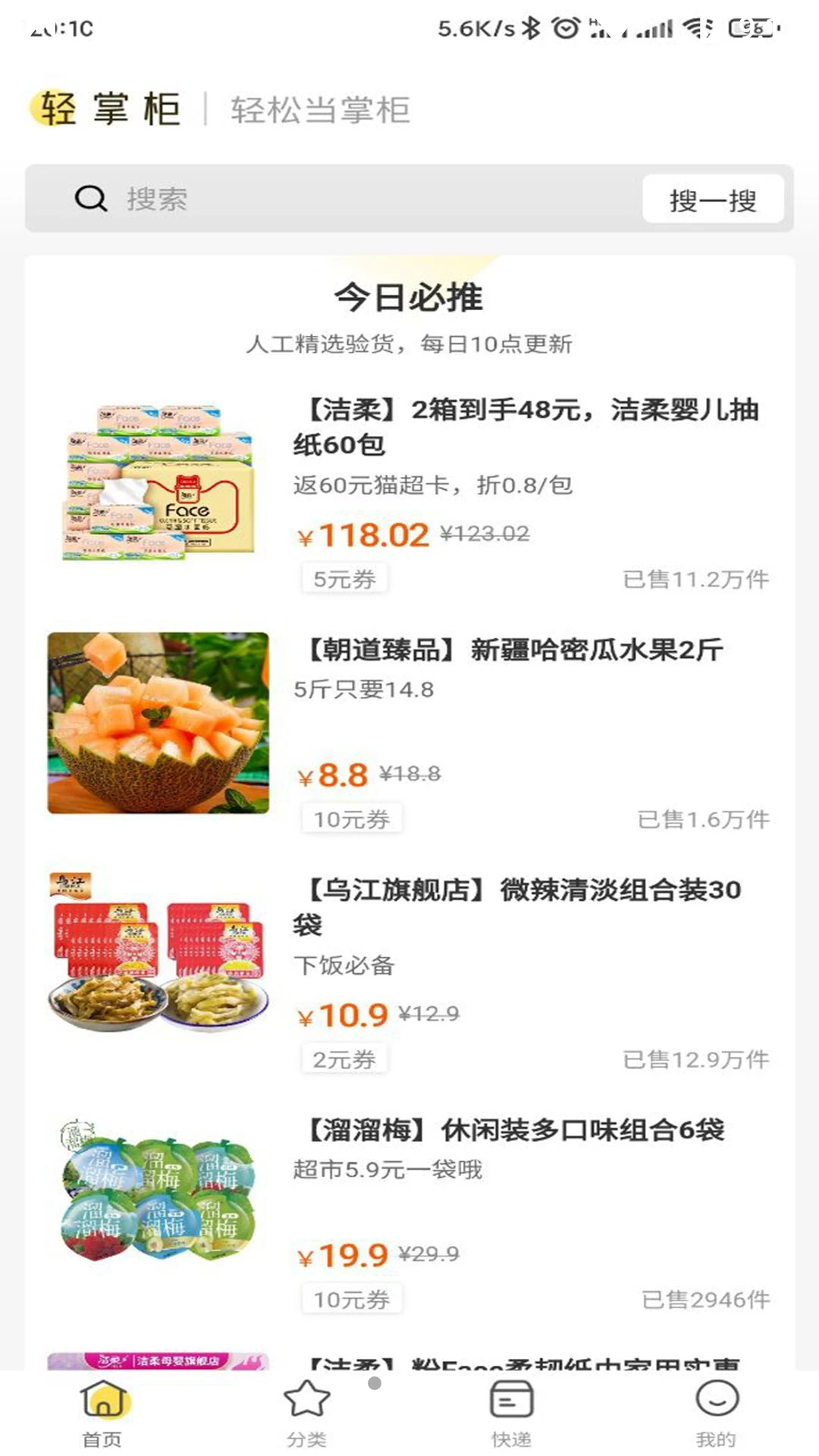This screenshot has height=1456, width=819.
Task: Go to the 首页 tab
Action: click(102, 1414)
